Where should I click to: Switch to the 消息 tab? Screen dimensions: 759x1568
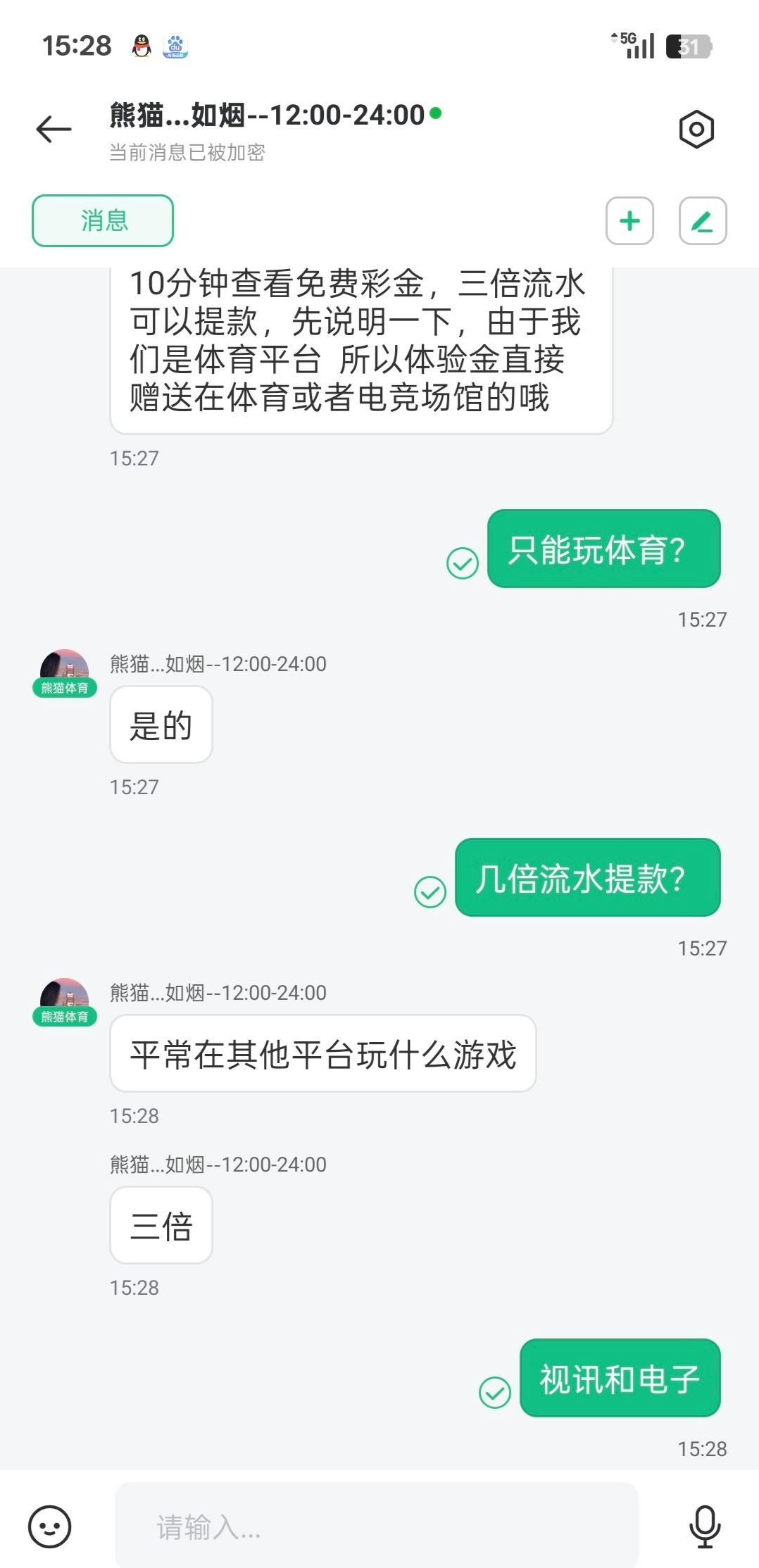pos(103,221)
